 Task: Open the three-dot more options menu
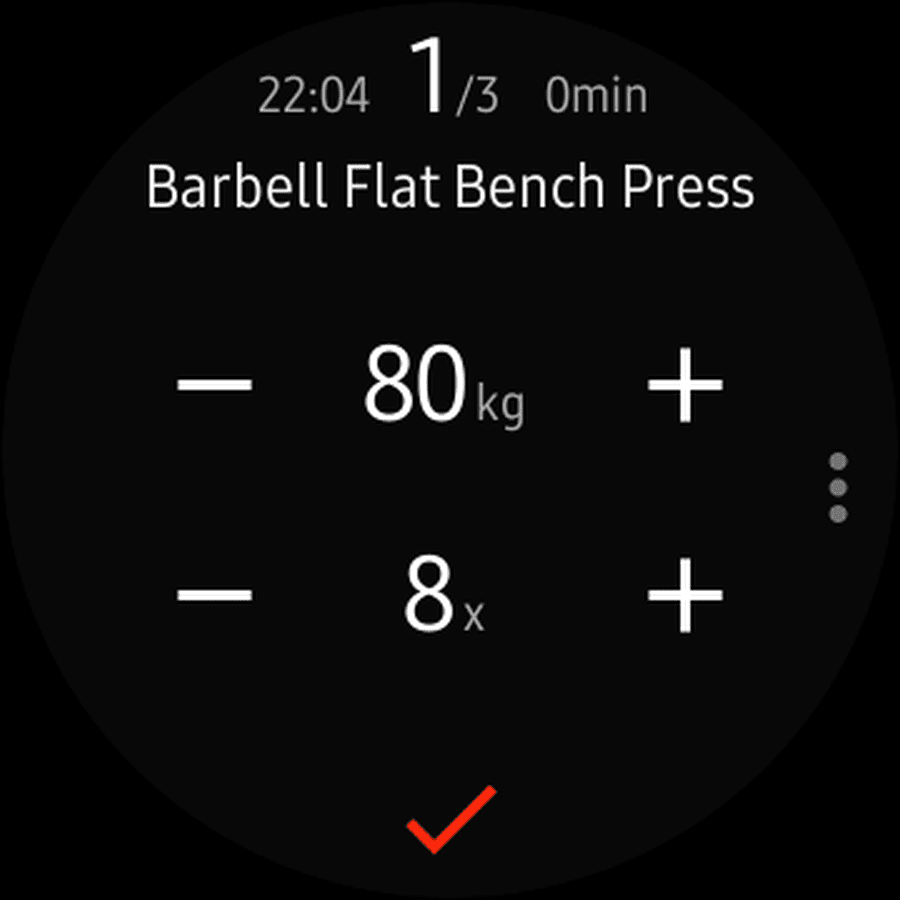click(x=838, y=488)
